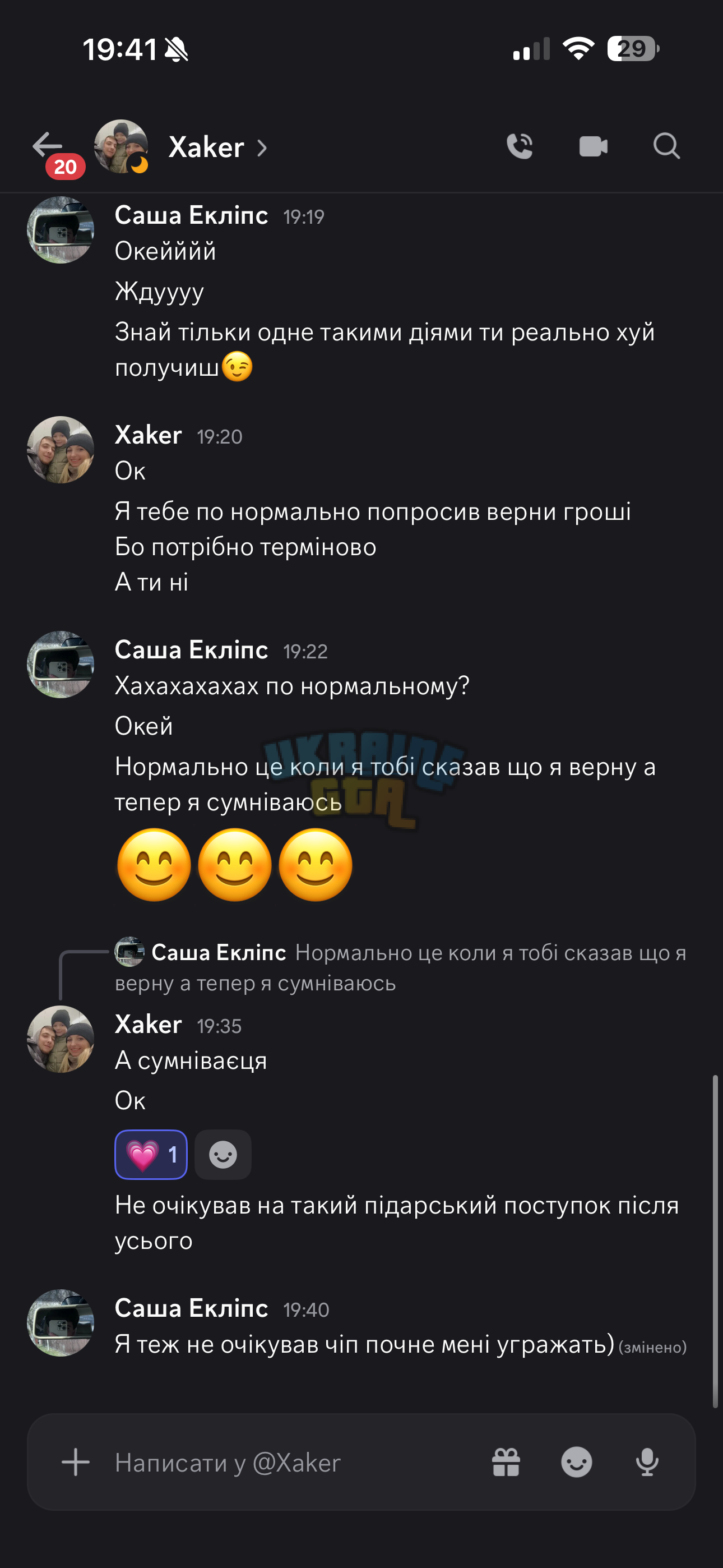This screenshot has width=723, height=1568.
Task: Add a new reaction to Xaker's message
Action: [x=223, y=1154]
